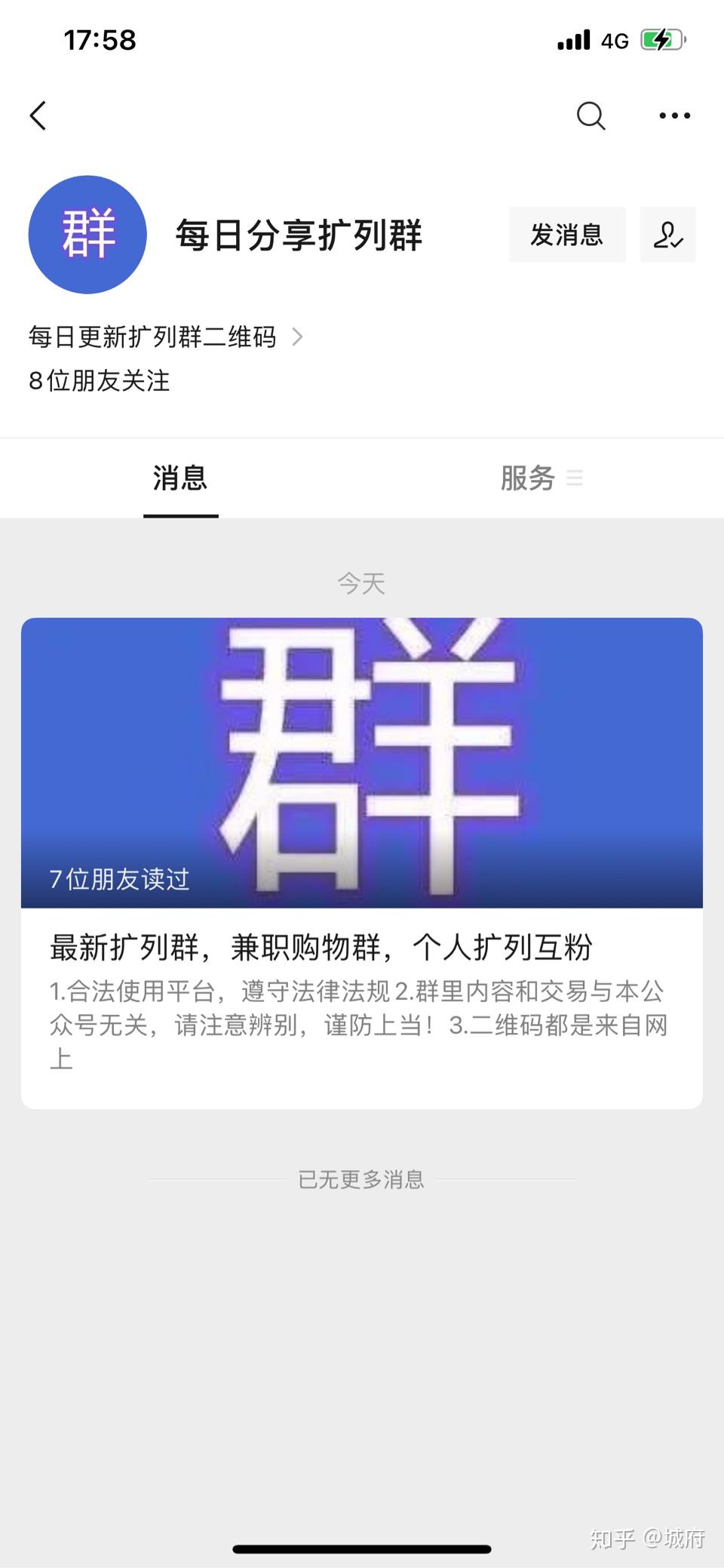Switch to the 消息 tab
The image size is (724, 1568).
click(x=180, y=478)
